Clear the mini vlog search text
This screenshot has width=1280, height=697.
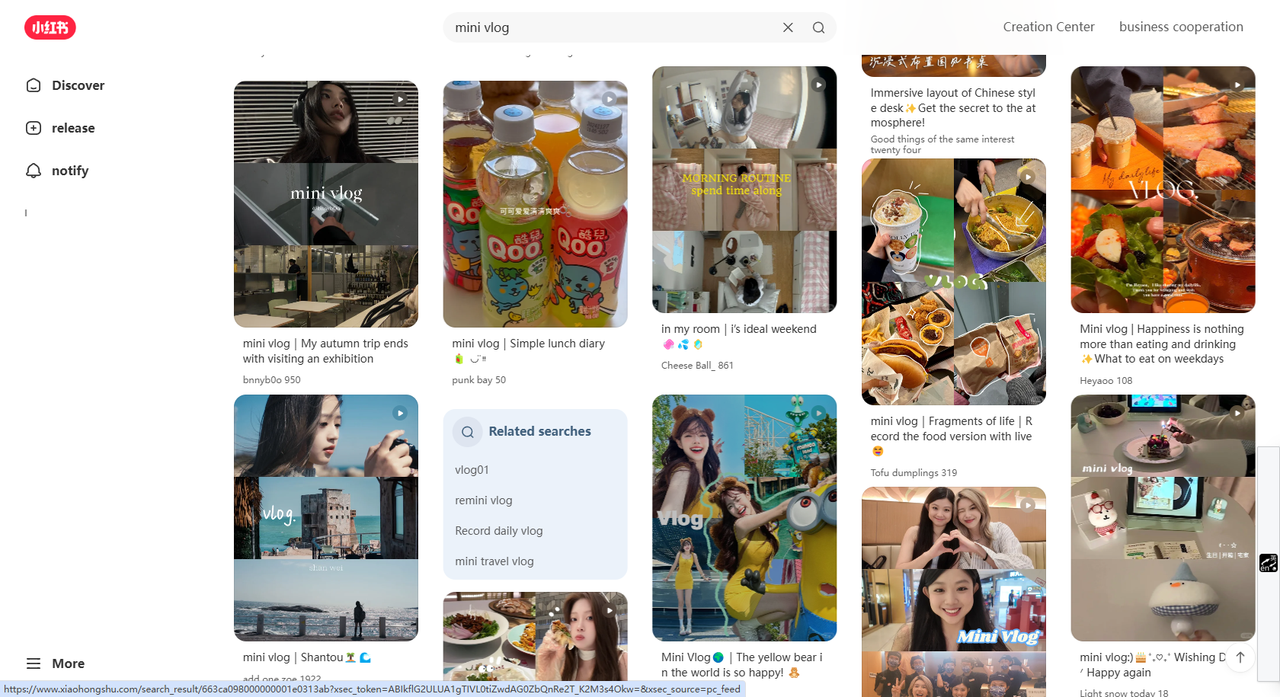(788, 28)
